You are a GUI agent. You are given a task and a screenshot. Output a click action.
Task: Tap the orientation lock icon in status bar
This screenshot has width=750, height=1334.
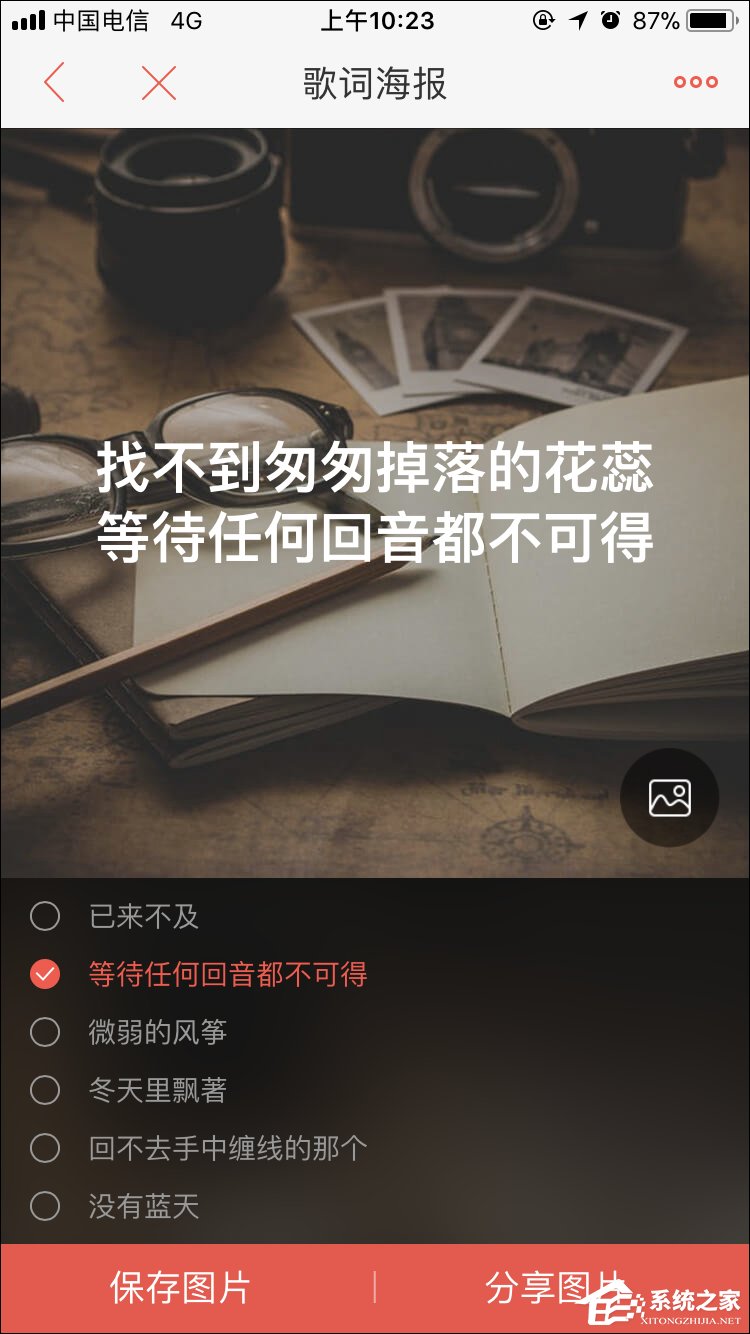point(541,20)
